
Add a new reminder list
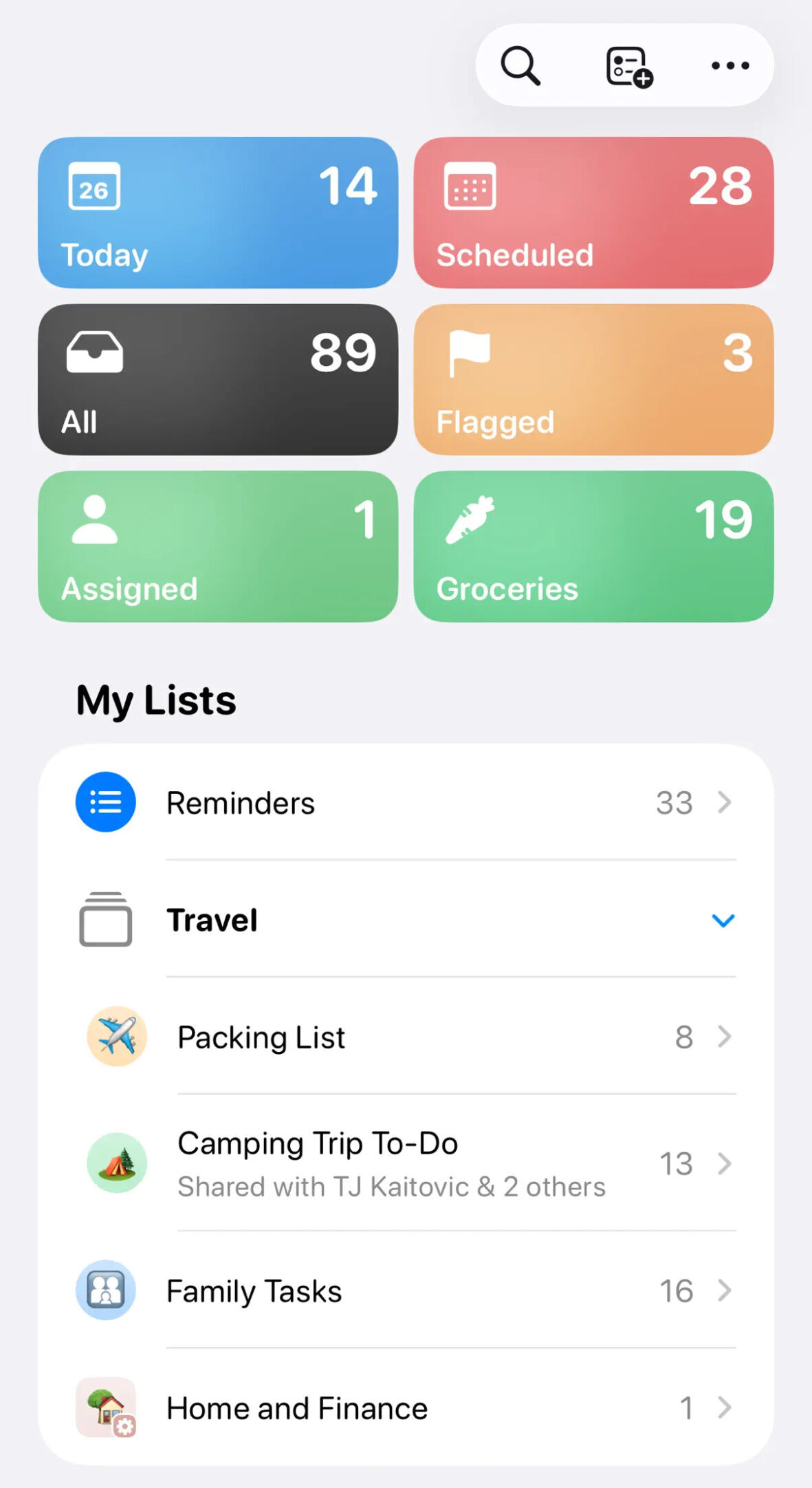click(x=628, y=67)
